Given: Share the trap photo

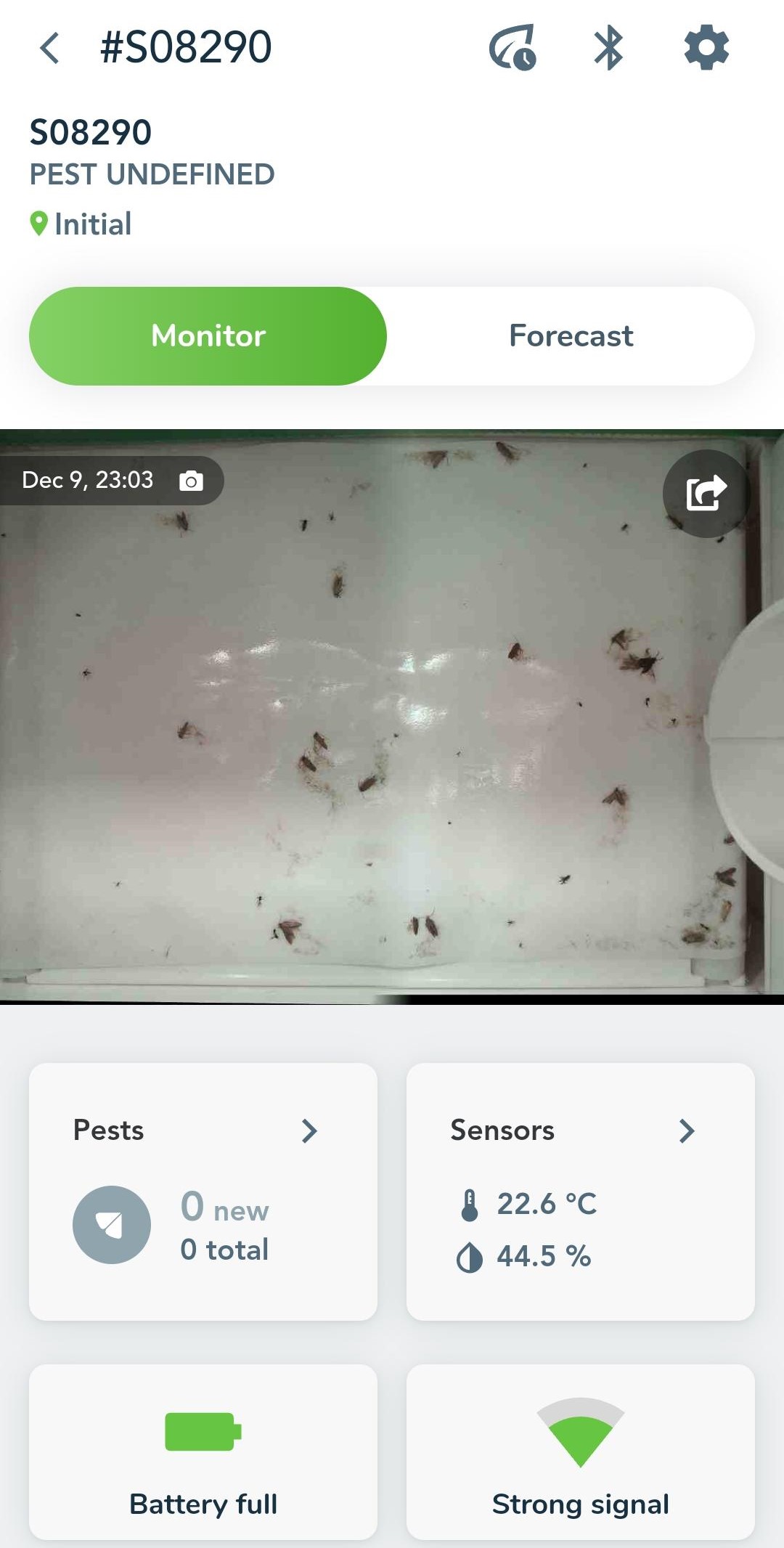Looking at the screenshot, I should coord(706,493).
